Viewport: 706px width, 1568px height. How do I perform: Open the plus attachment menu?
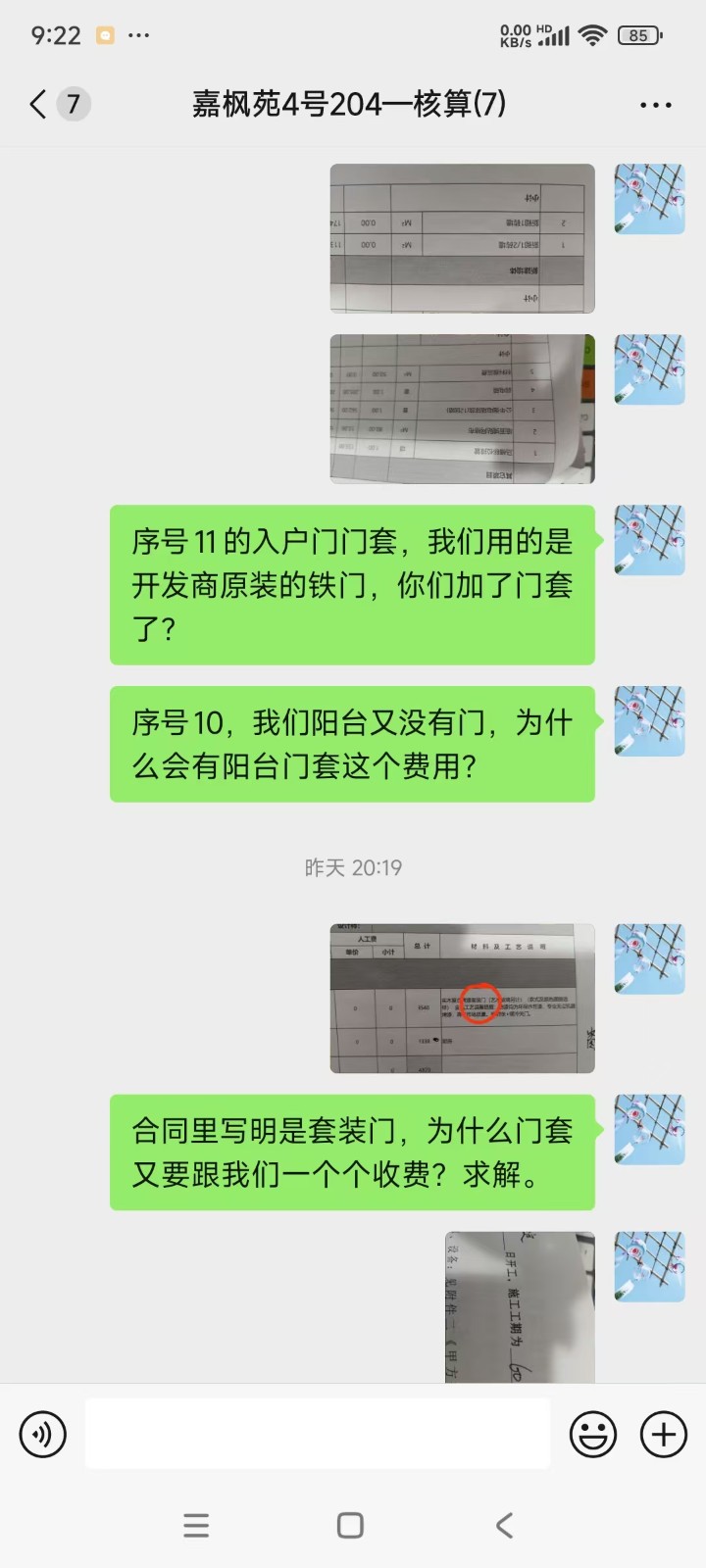(x=664, y=1435)
